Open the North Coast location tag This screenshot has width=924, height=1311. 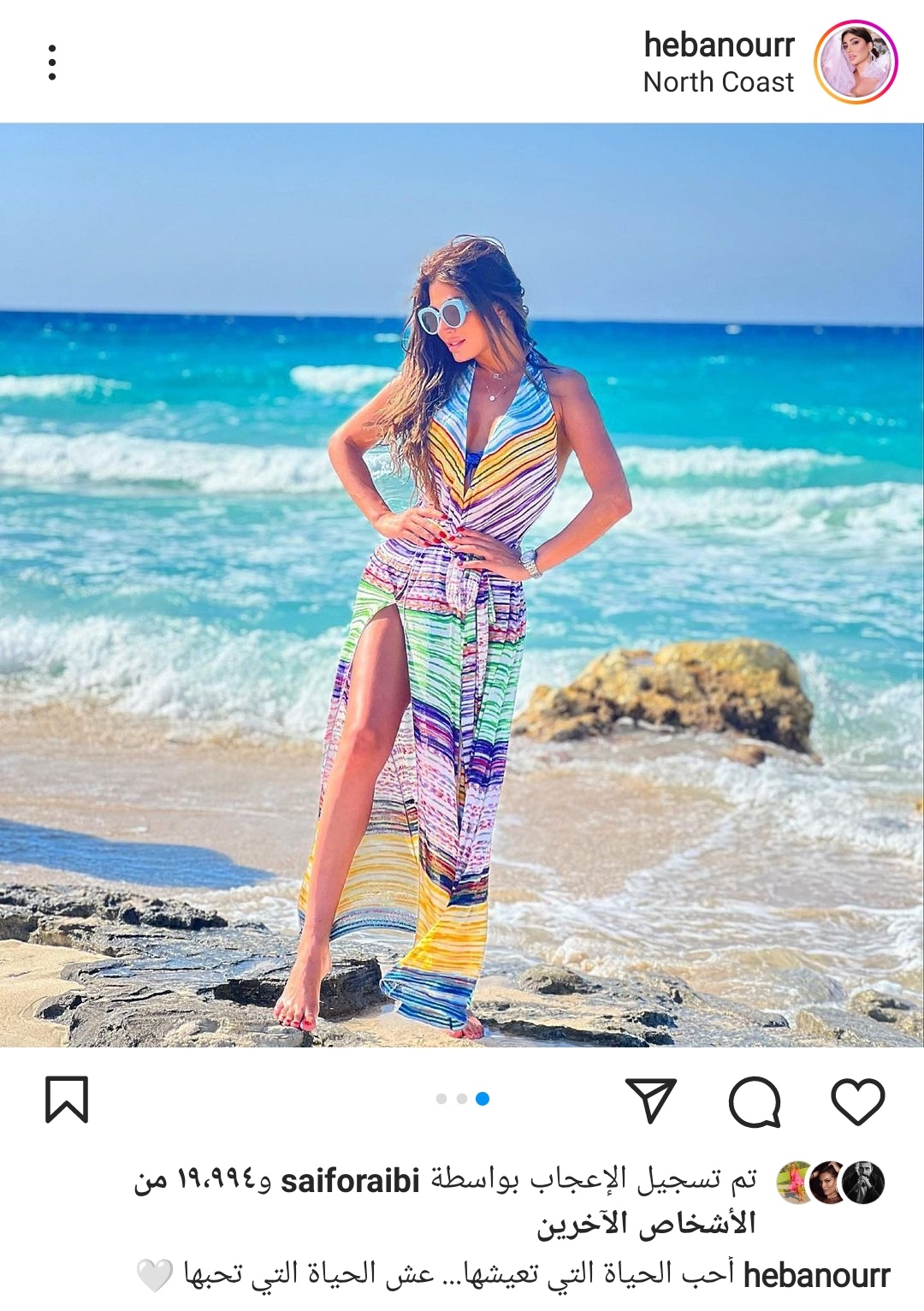(x=719, y=82)
